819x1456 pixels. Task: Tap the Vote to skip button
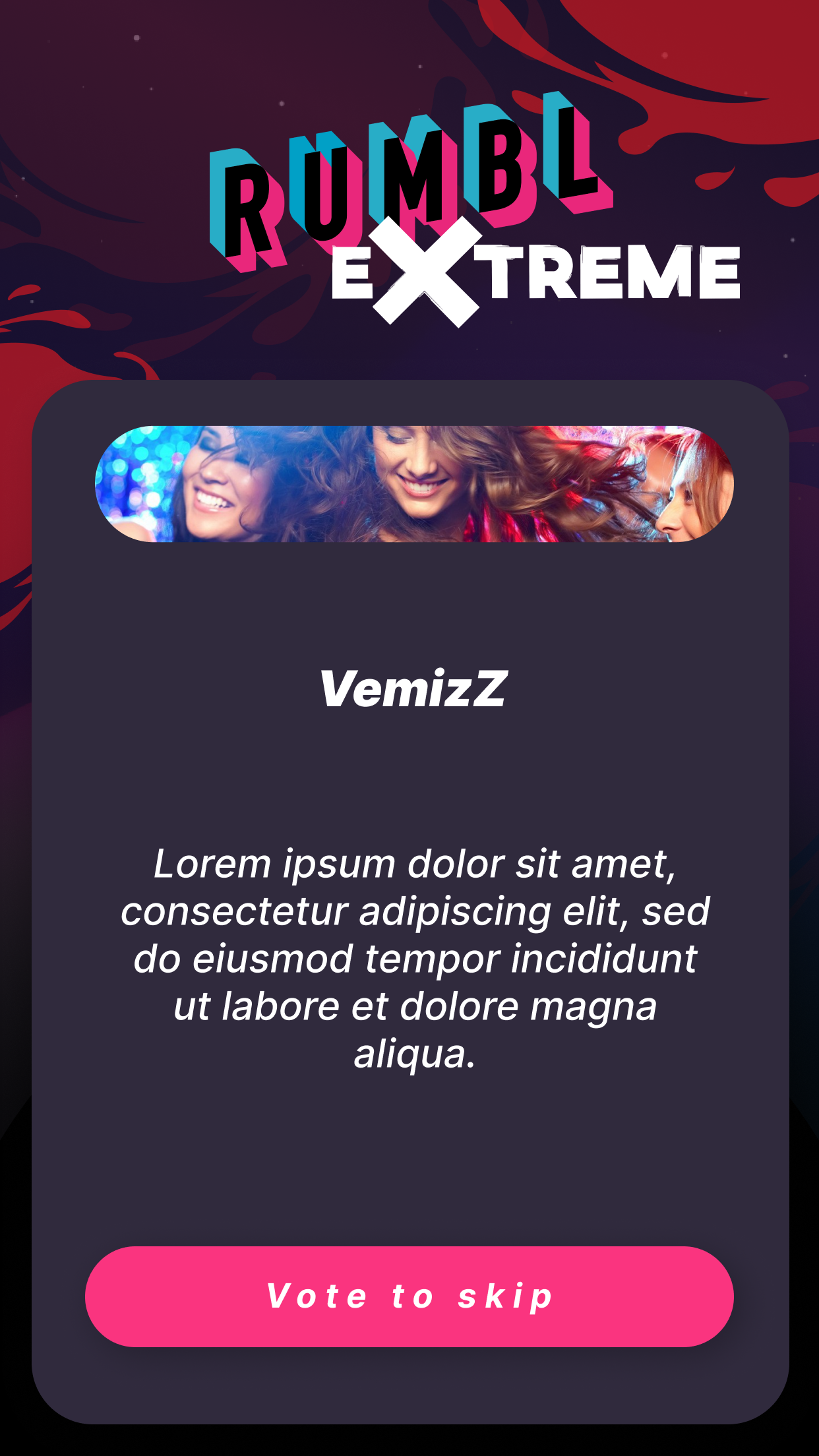pos(409,1296)
